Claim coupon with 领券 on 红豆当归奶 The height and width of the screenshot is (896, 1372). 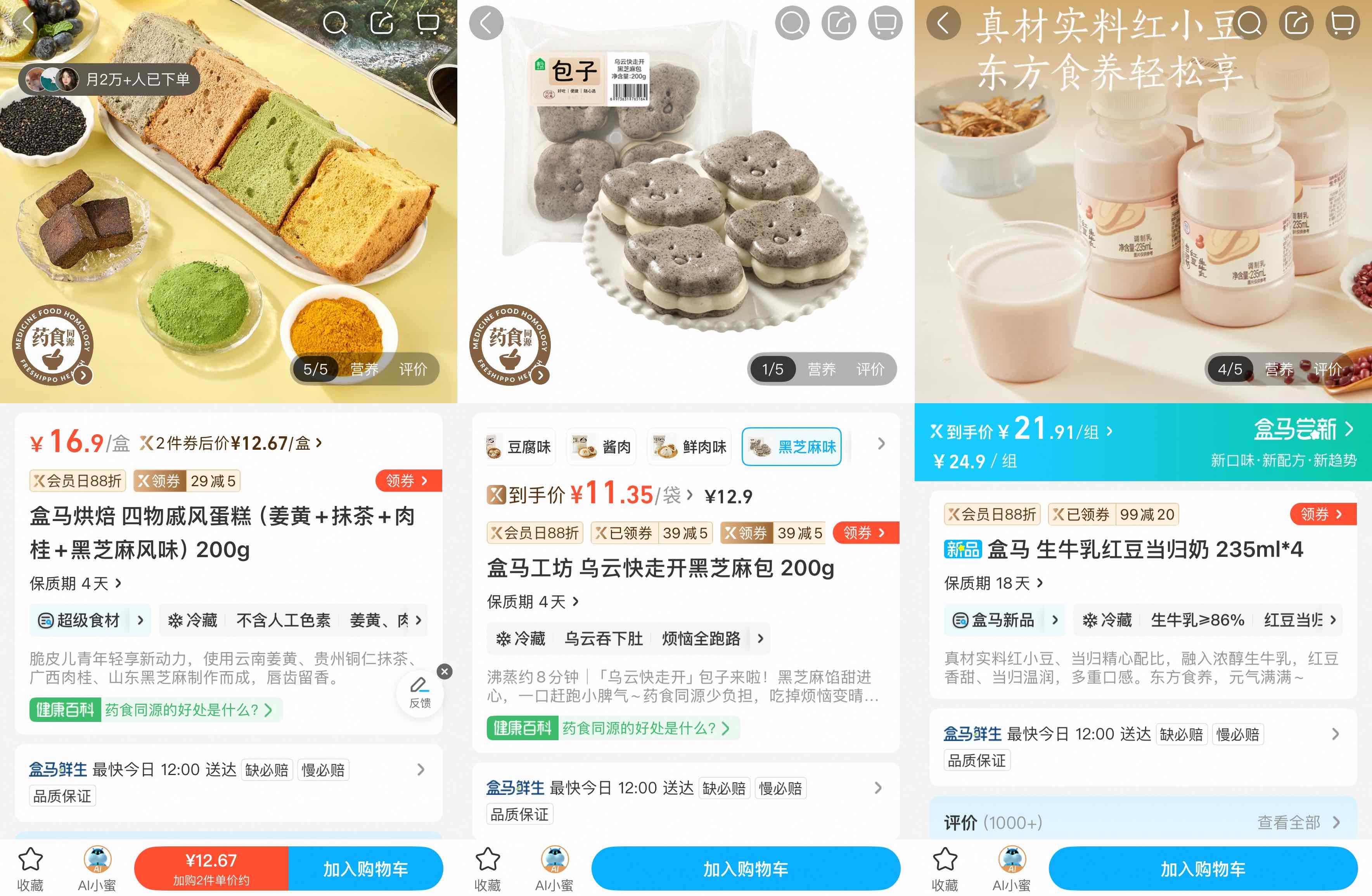tap(1322, 514)
